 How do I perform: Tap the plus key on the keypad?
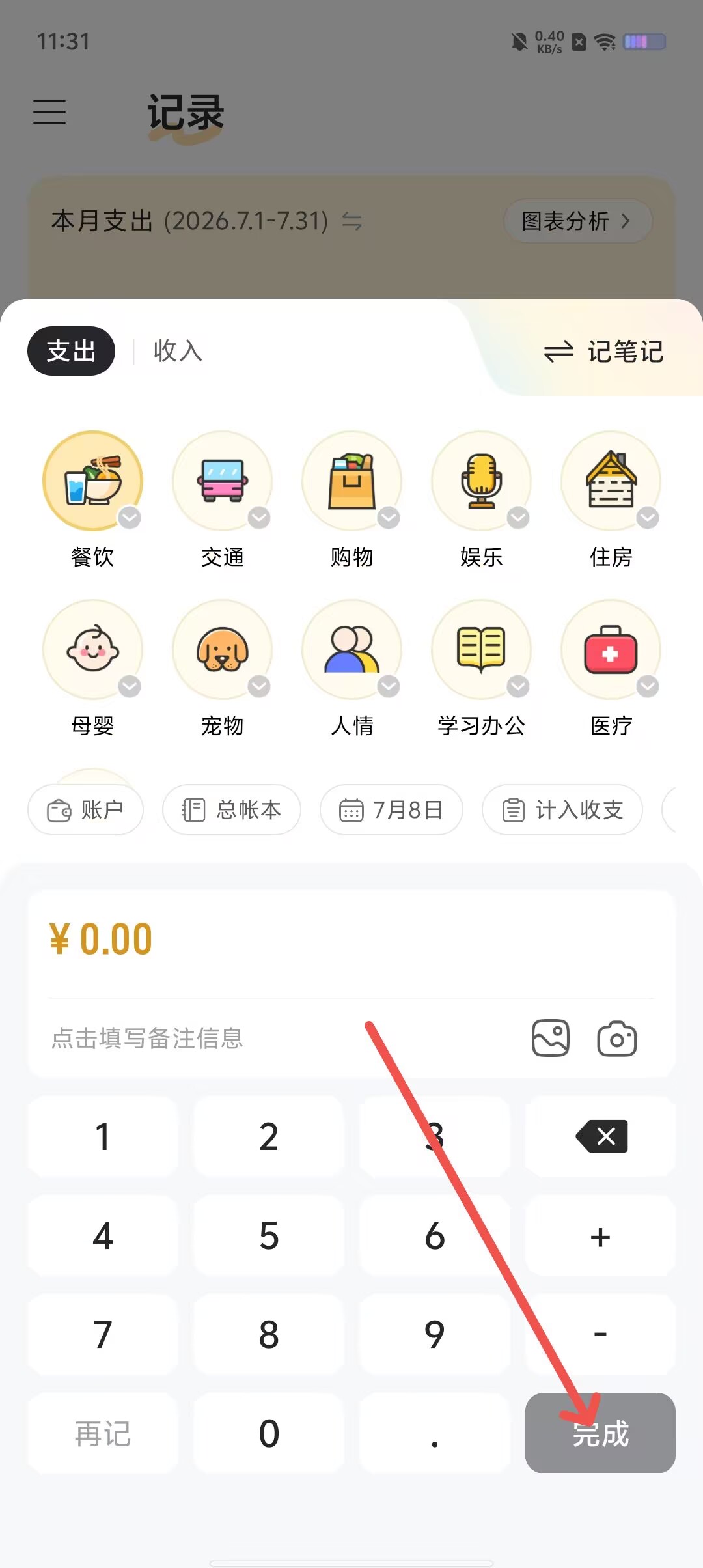pos(600,1235)
